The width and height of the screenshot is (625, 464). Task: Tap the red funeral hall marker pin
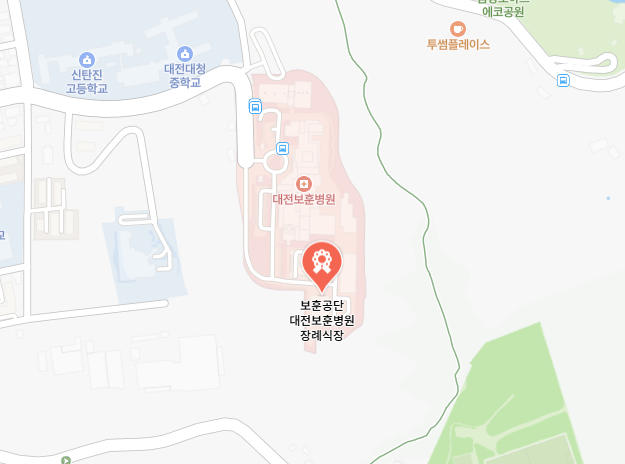click(x=322, y=263)
